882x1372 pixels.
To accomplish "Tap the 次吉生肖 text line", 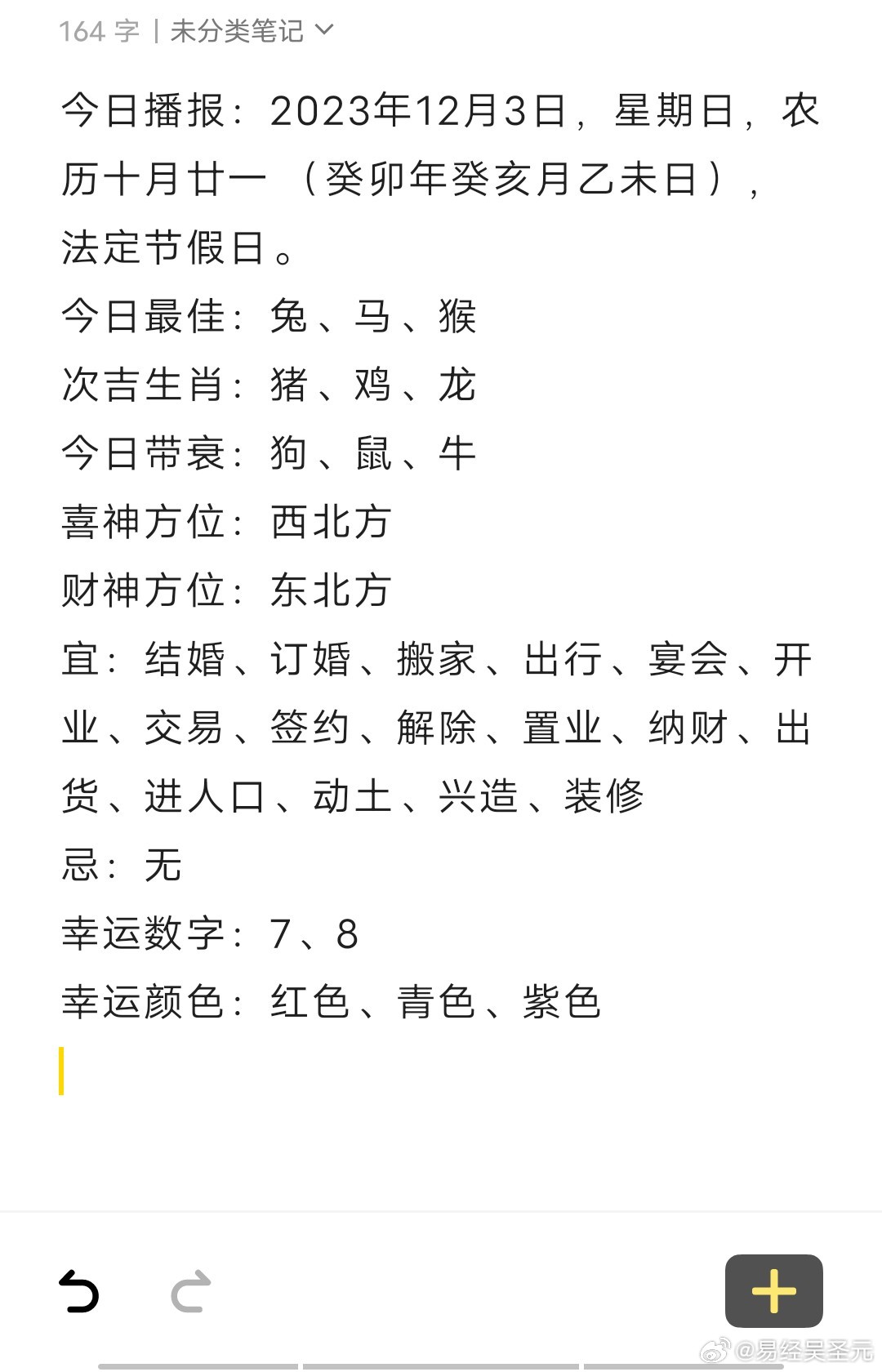I will (269, 387).
